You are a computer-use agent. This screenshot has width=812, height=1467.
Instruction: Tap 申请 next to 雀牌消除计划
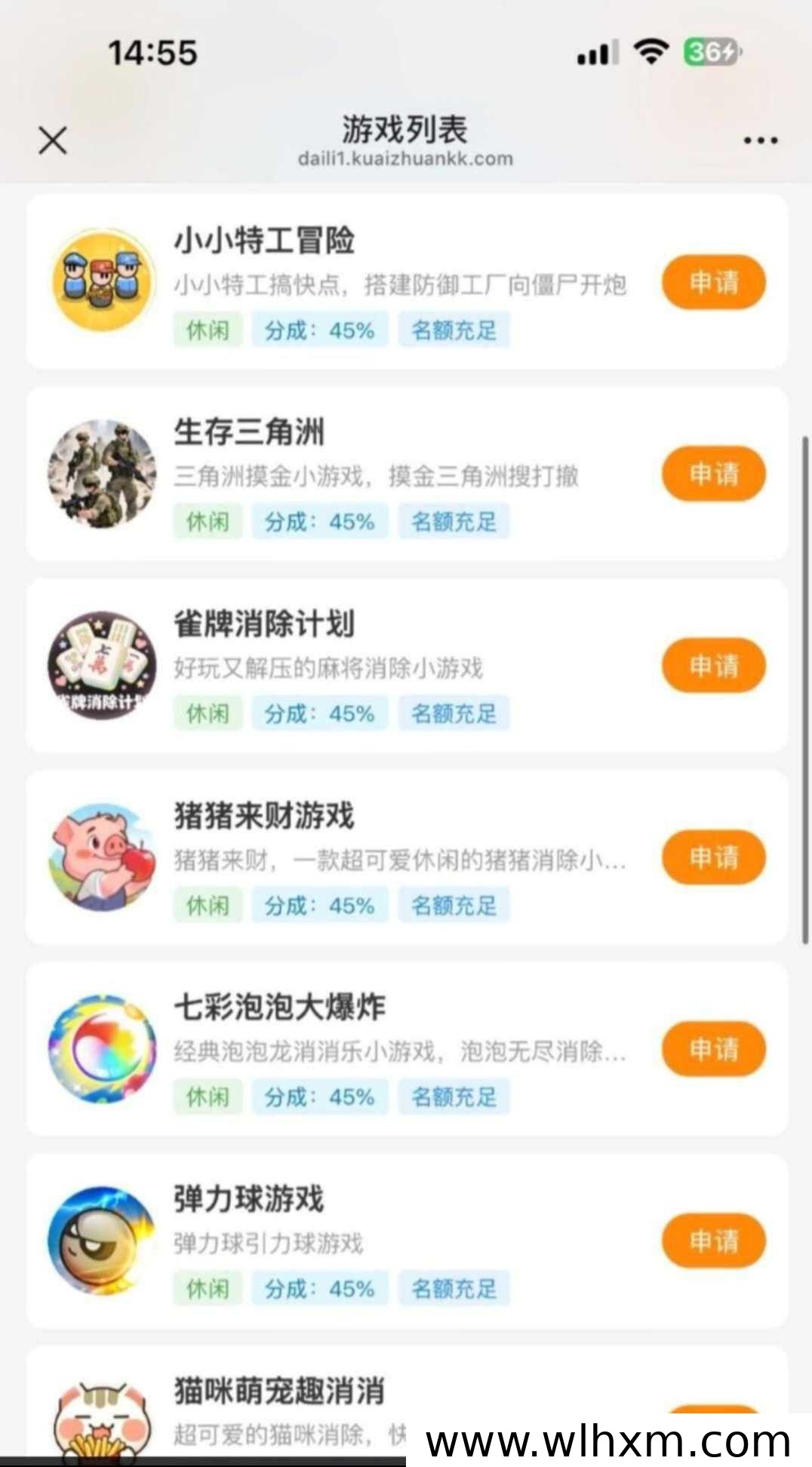coord(713,666)
